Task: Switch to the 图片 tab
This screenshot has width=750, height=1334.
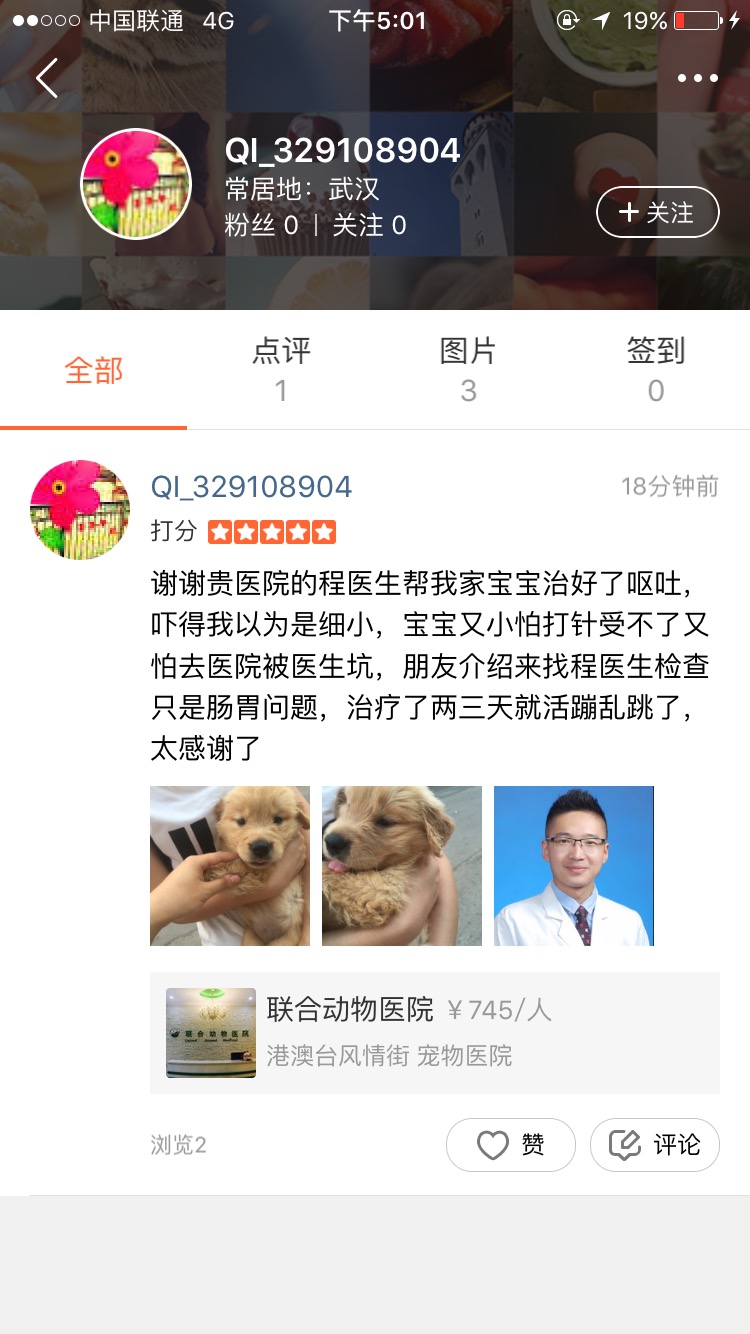Action: pos(468,369)
